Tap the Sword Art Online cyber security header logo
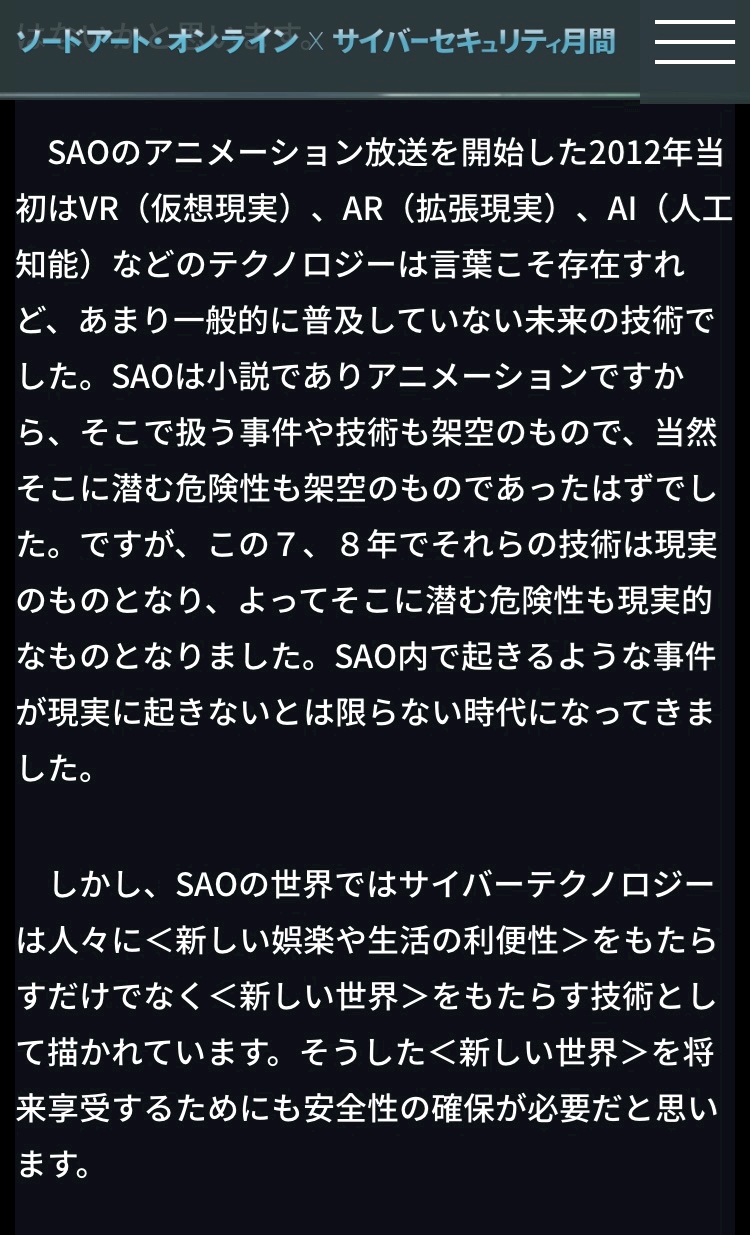This screenshot has height=1235, width=750. click(316, 41)
